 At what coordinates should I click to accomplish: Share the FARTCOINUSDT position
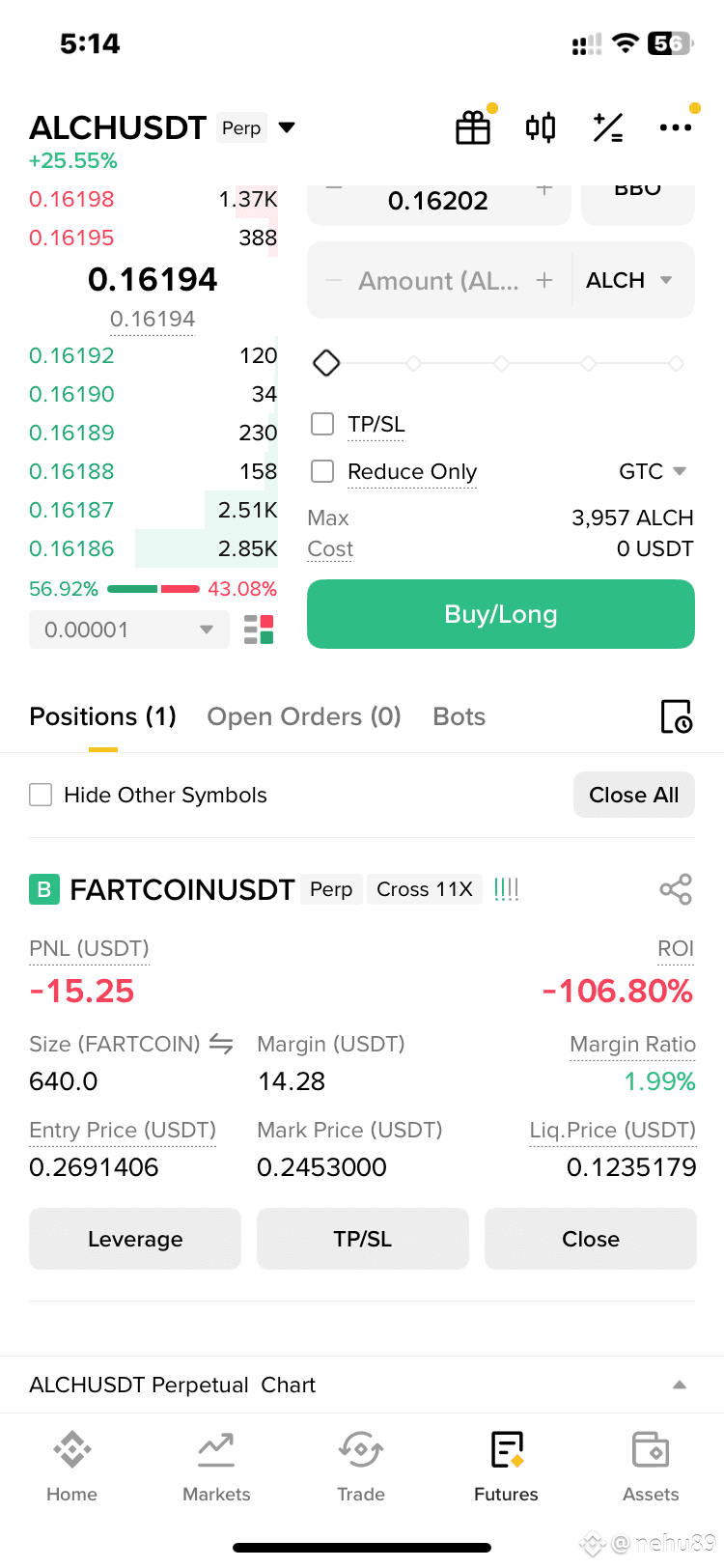676,889
